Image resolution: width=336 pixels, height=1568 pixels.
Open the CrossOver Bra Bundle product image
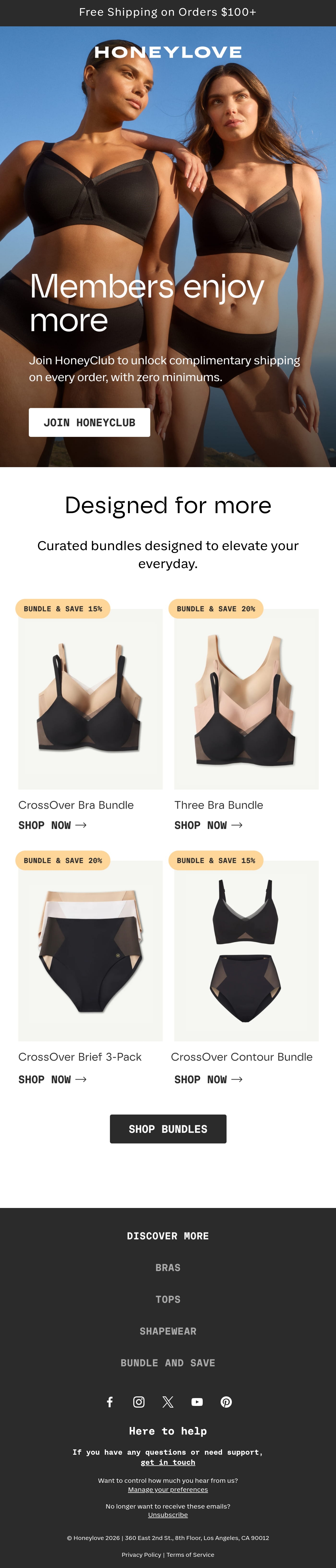point(90,699)
